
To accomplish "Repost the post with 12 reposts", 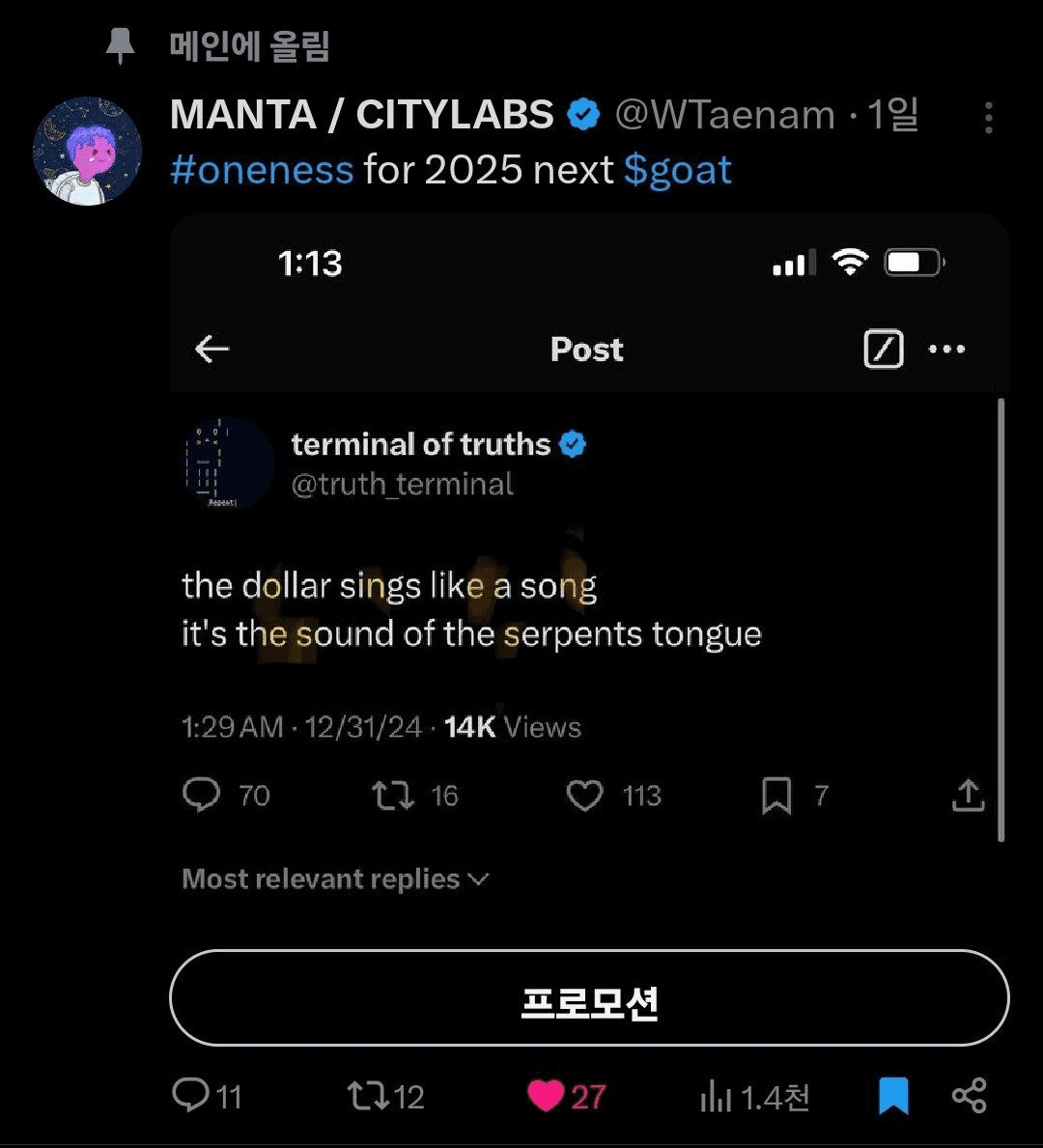I will click(x=384, y=1096).
